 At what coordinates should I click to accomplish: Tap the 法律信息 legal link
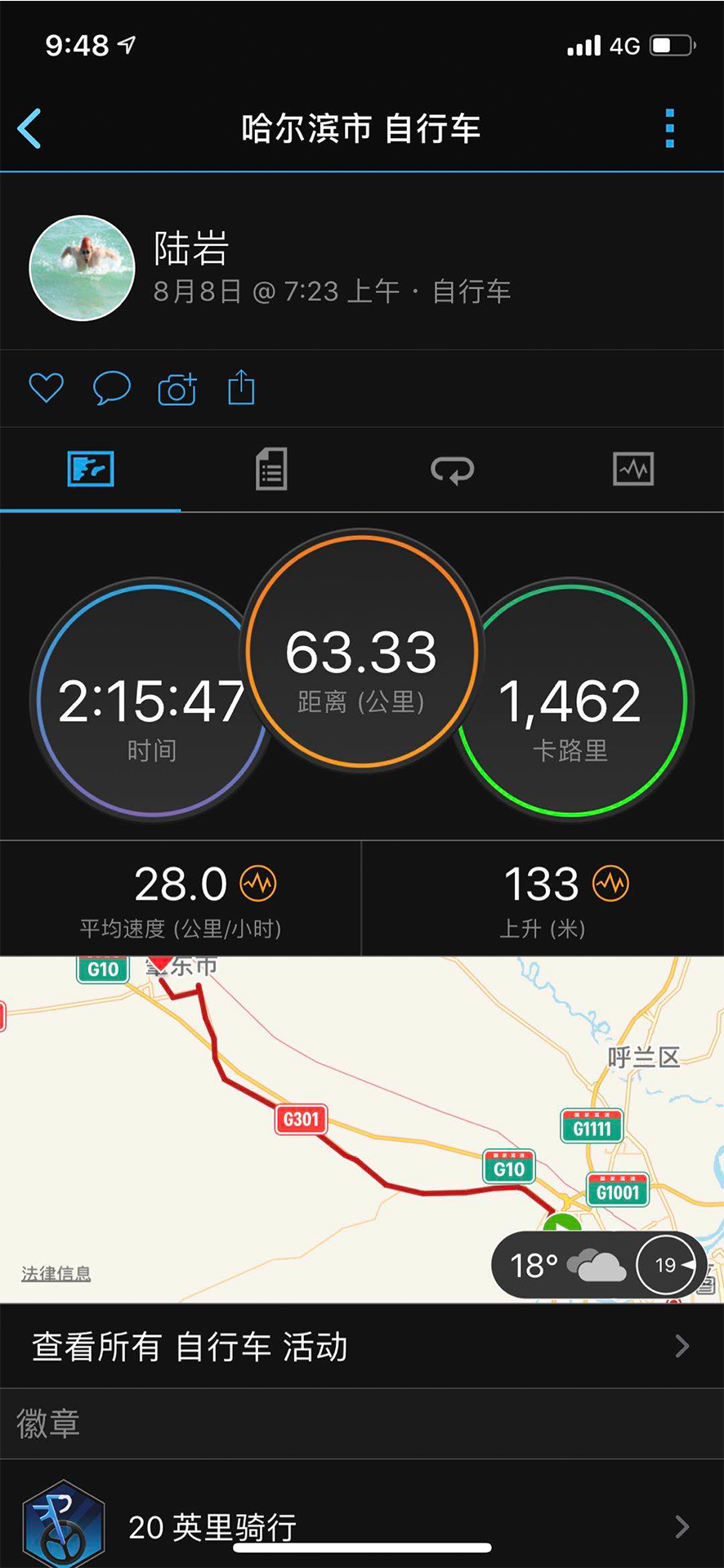pyautogui.click(x=56, y=1273)
